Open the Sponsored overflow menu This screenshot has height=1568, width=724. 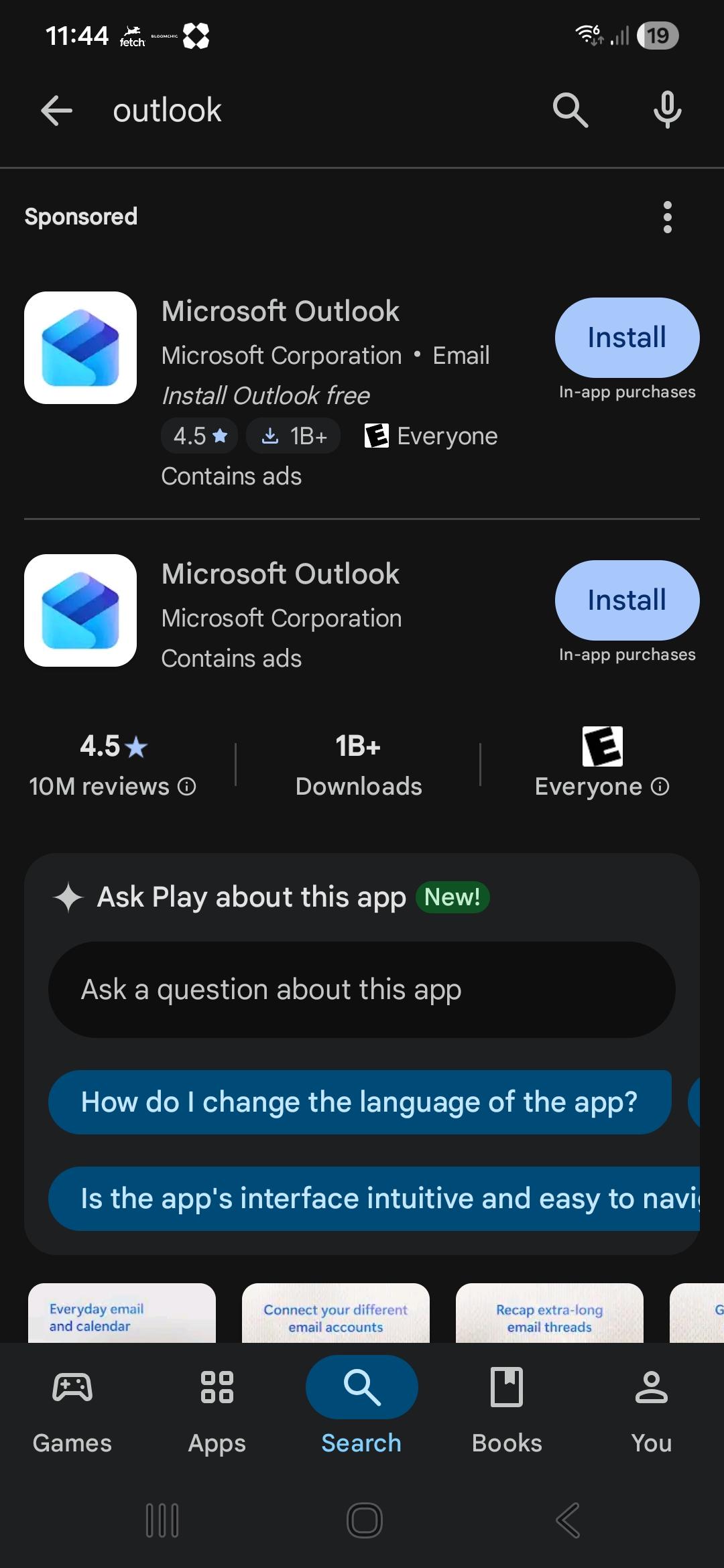click(667, 217)
